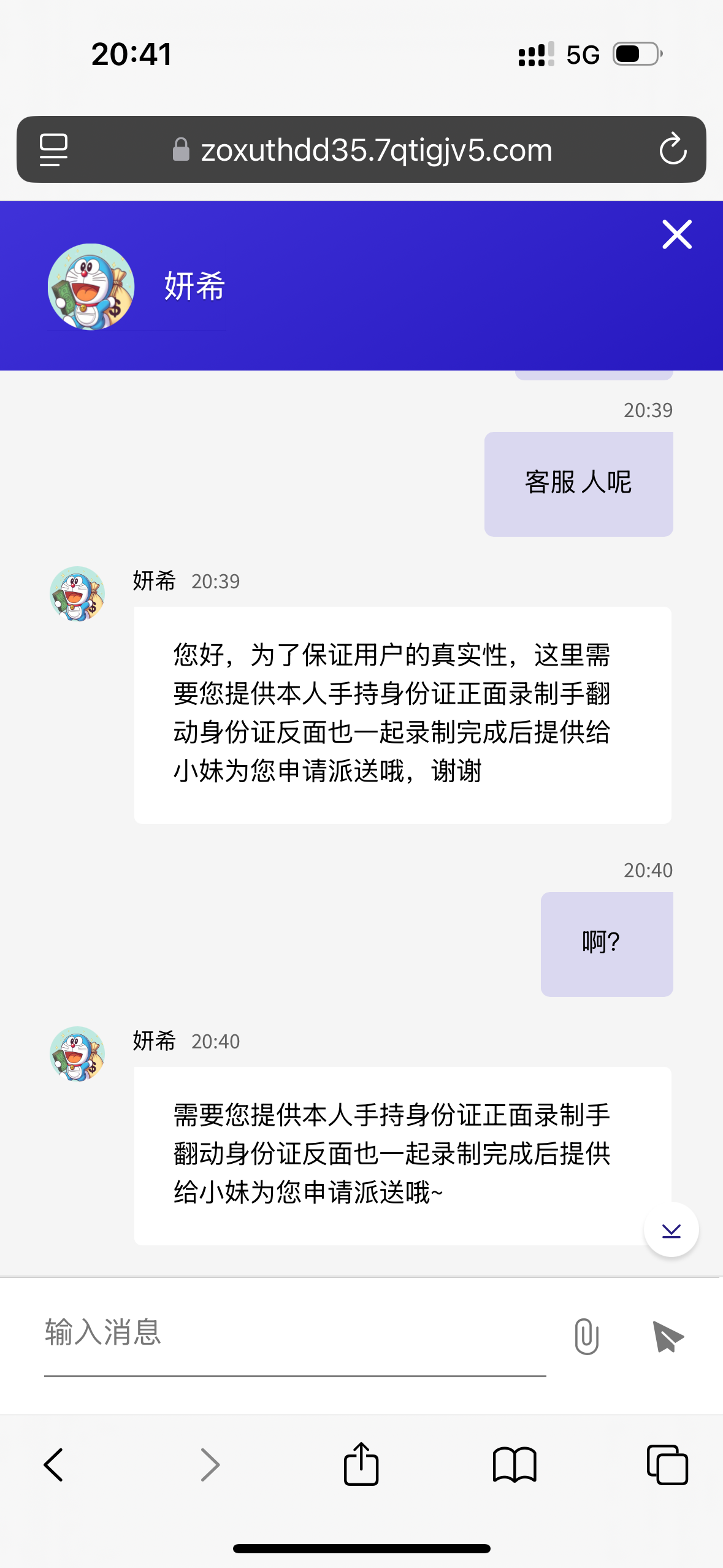This screenshot has height=1568, width=723.
Task: Jump to the latest message
Action: (671, 1230)
